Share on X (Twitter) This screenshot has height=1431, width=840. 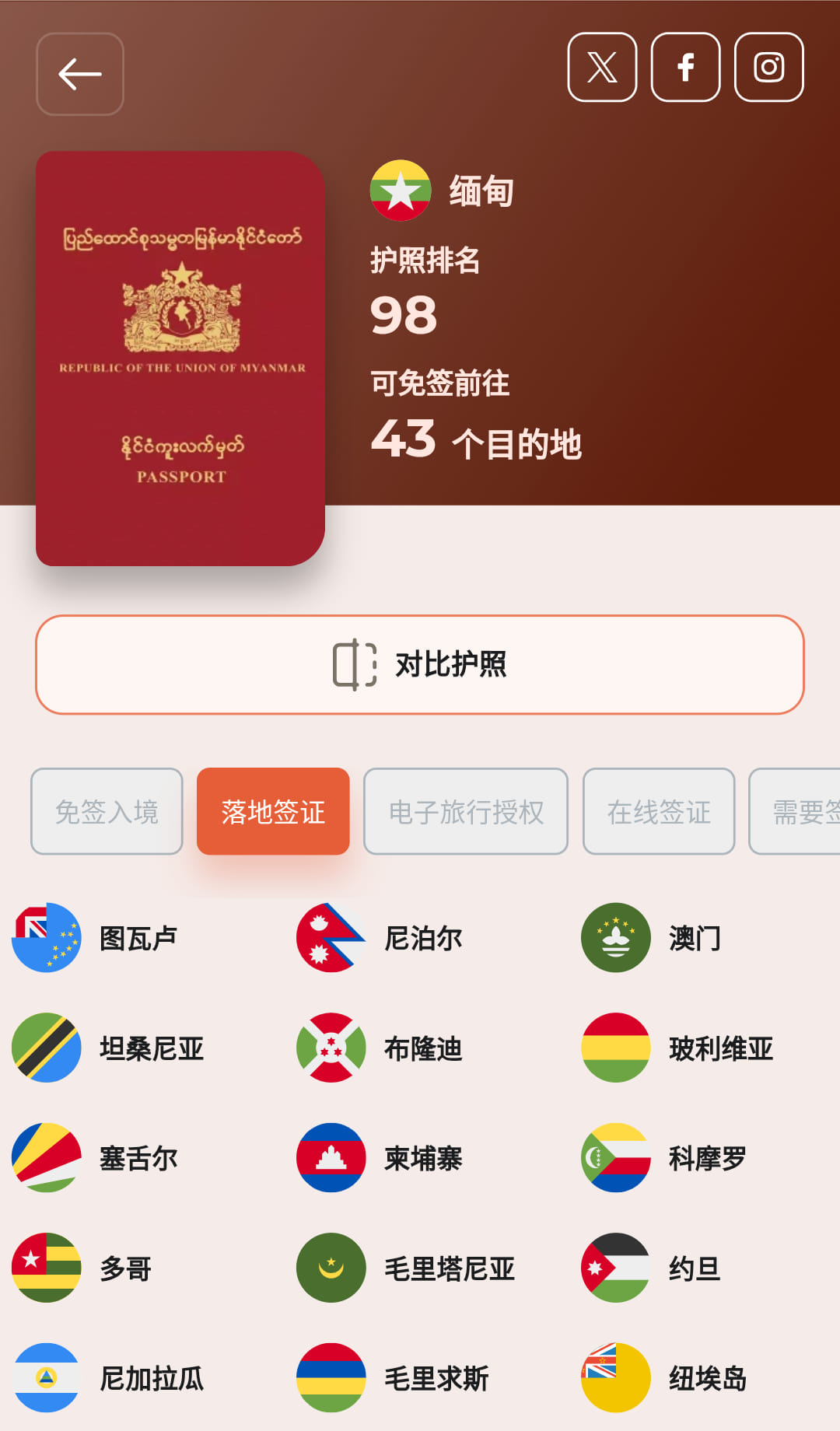602,68
